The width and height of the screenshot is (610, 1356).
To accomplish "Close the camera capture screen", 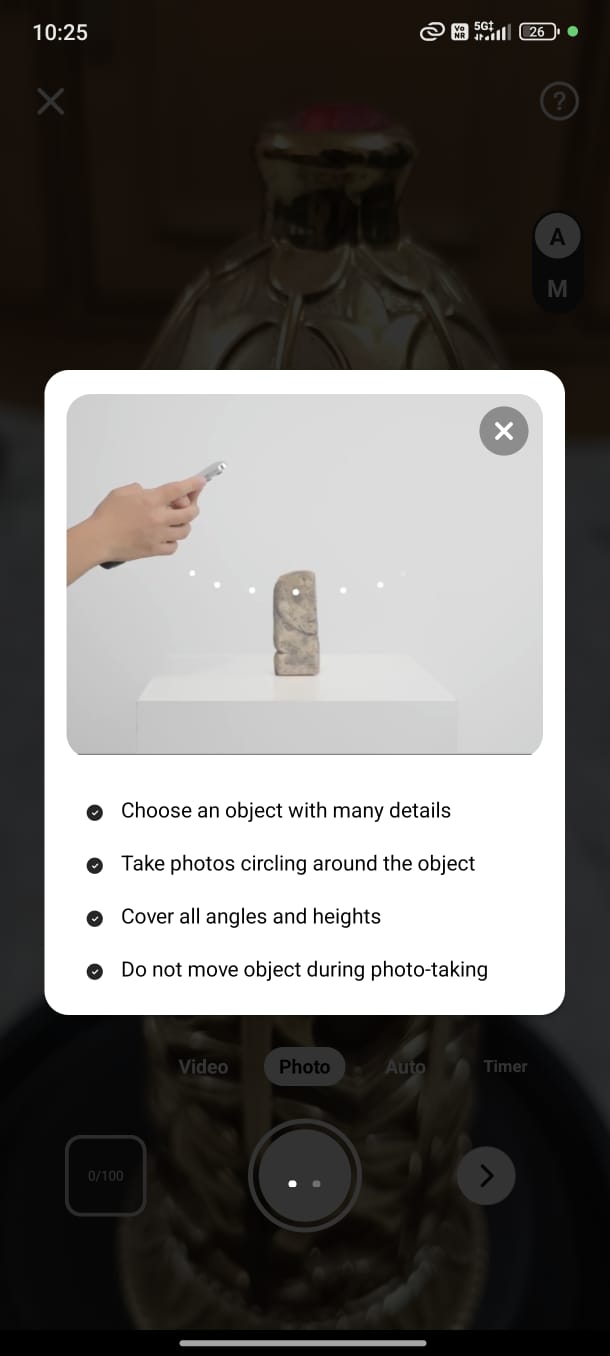I will [50, 101].
